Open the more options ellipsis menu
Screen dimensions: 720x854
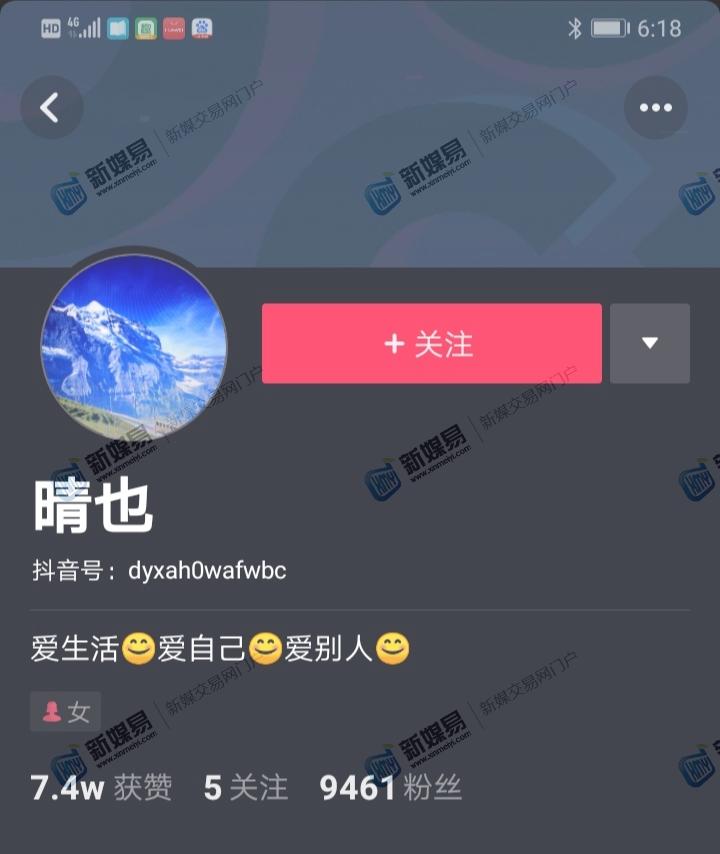pyautogui.click(x=656, y=106)
